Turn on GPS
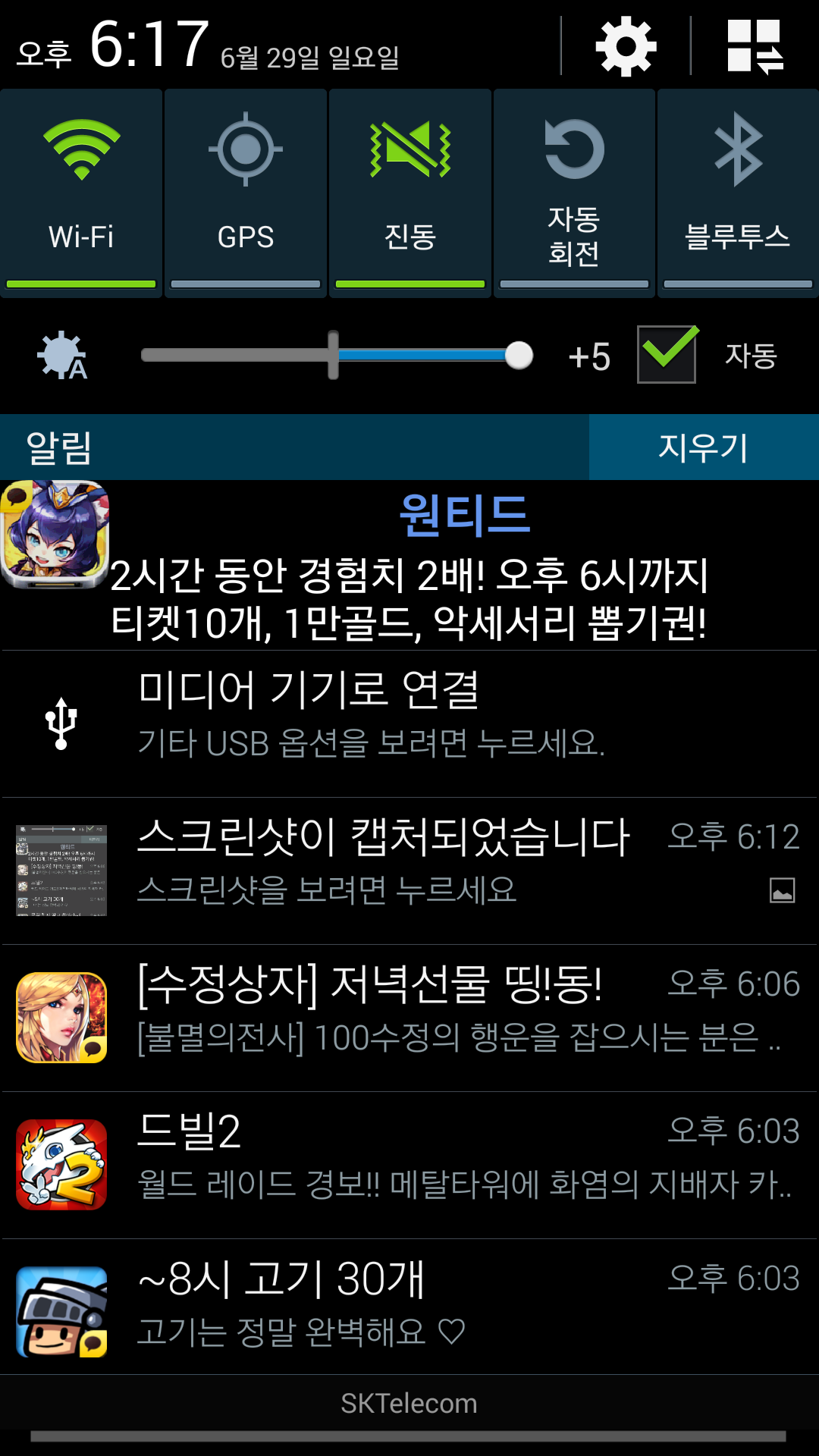This screenshot has height=1456, width=819. 246,193
